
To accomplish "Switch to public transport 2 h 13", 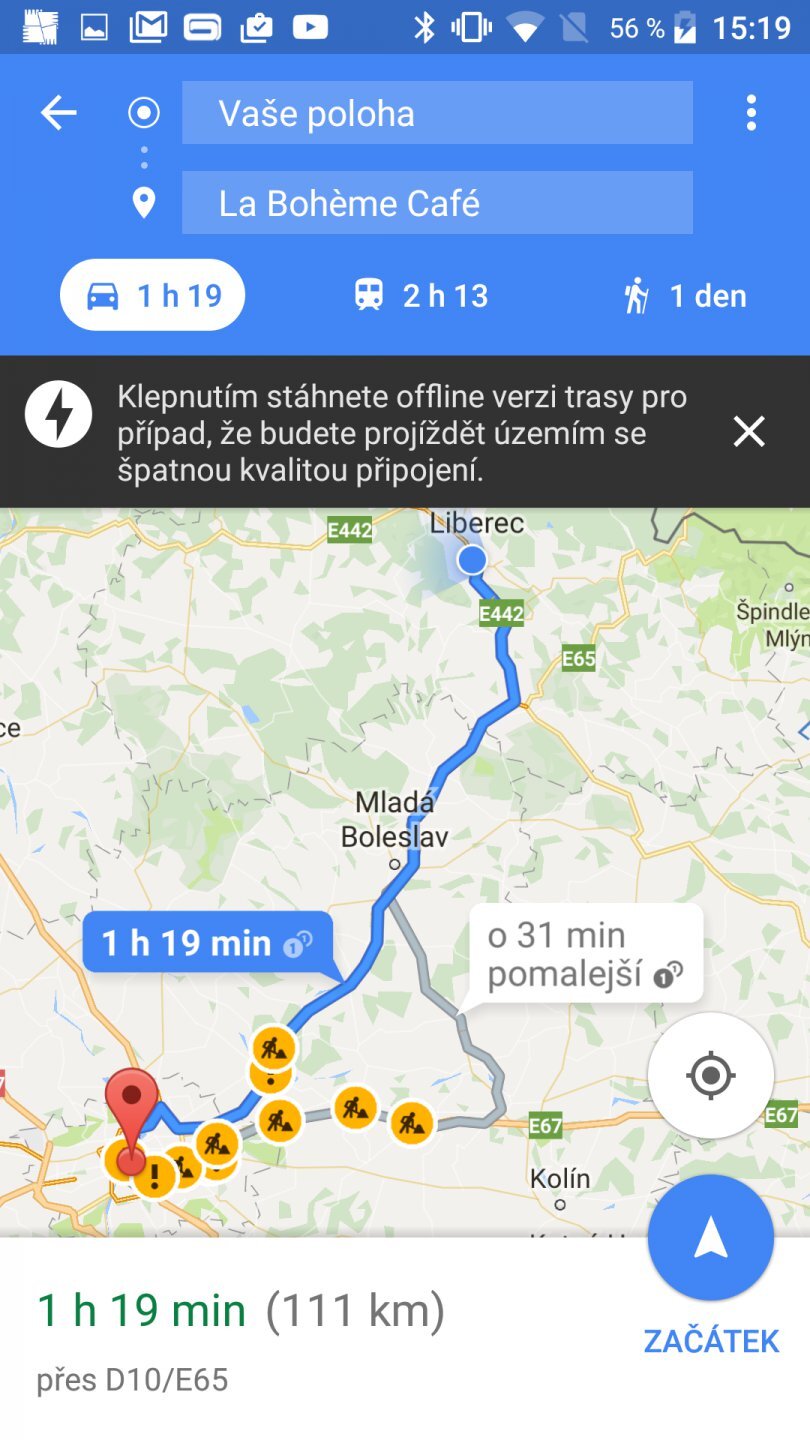I will (421, 296).
